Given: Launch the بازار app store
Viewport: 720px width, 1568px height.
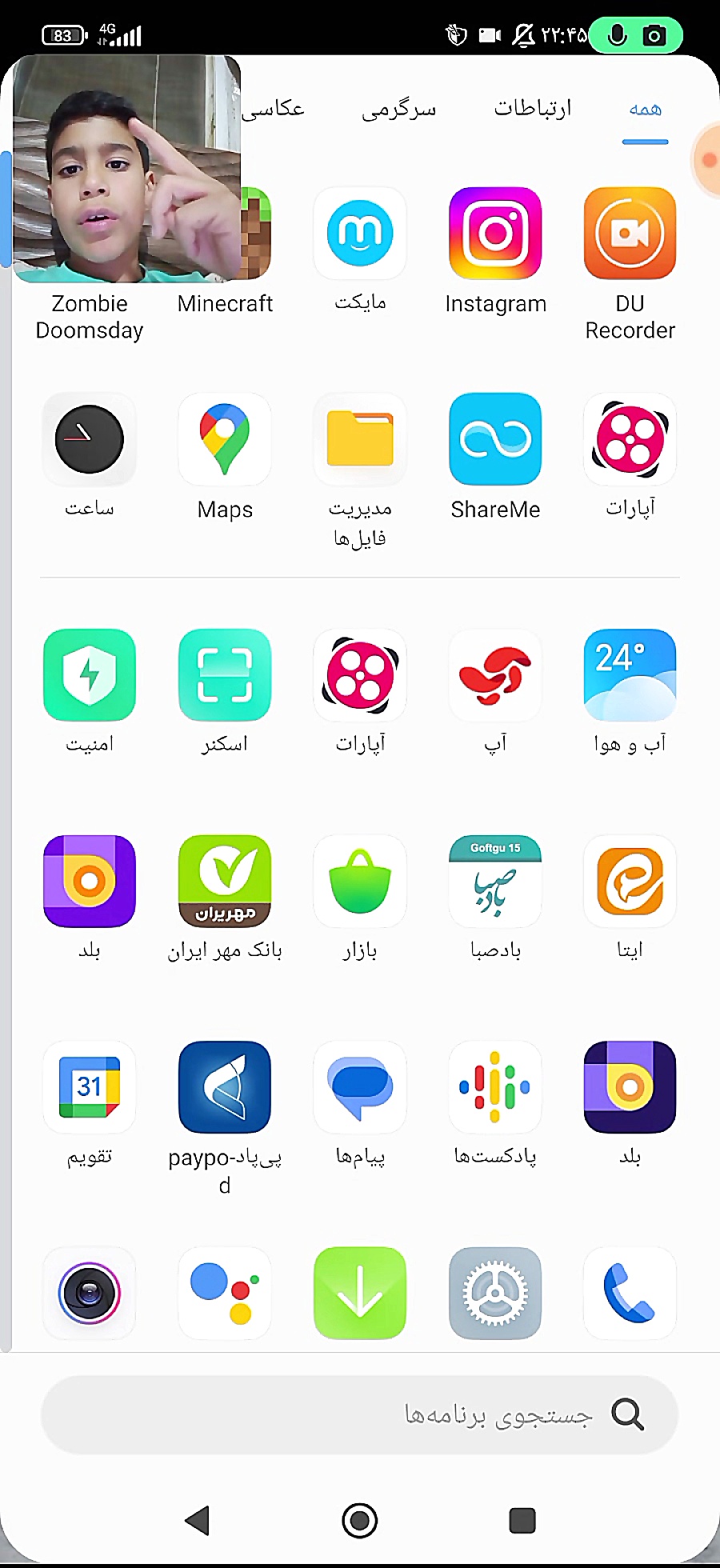Looking at the screenshot, I should point(360,881).
